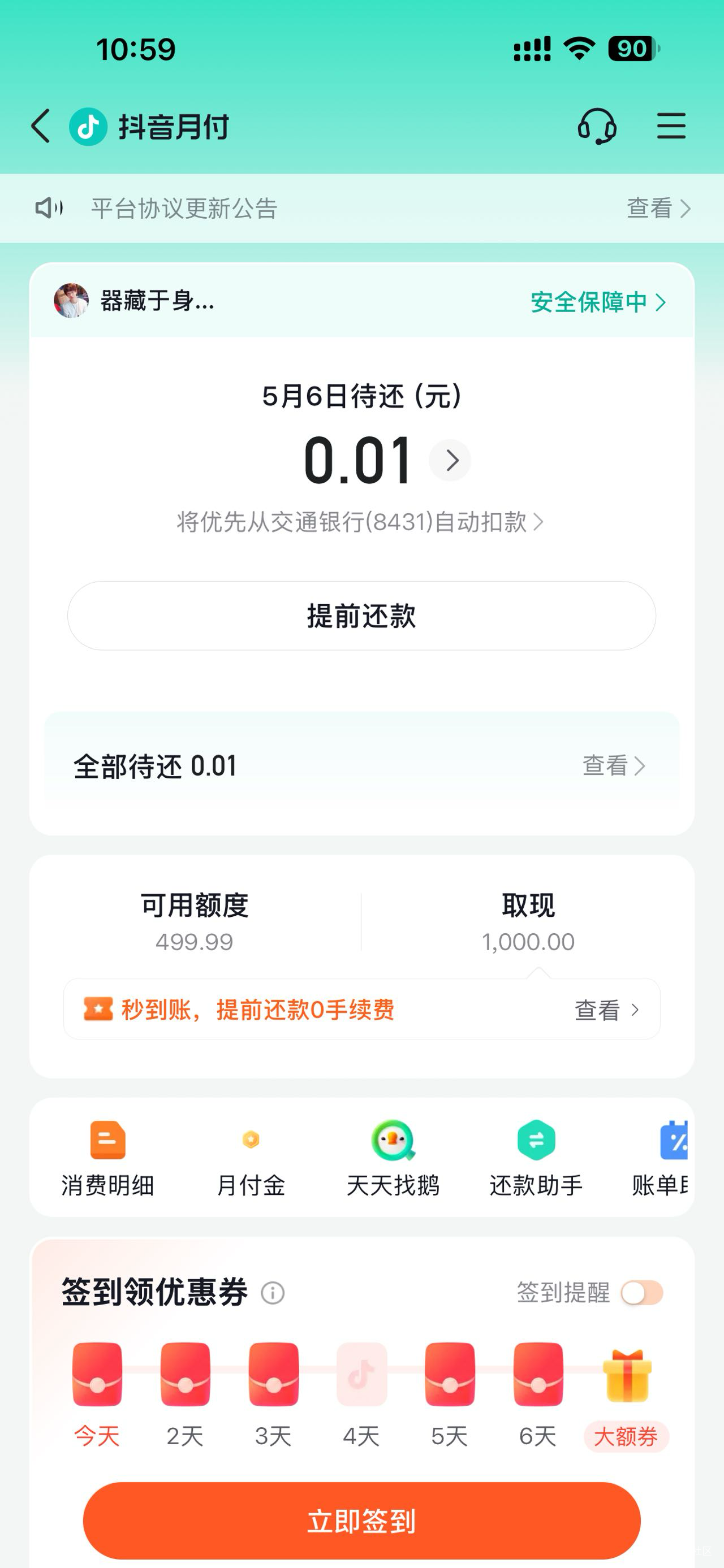
Task: Open 月付金
Action: pos(251,1158)
